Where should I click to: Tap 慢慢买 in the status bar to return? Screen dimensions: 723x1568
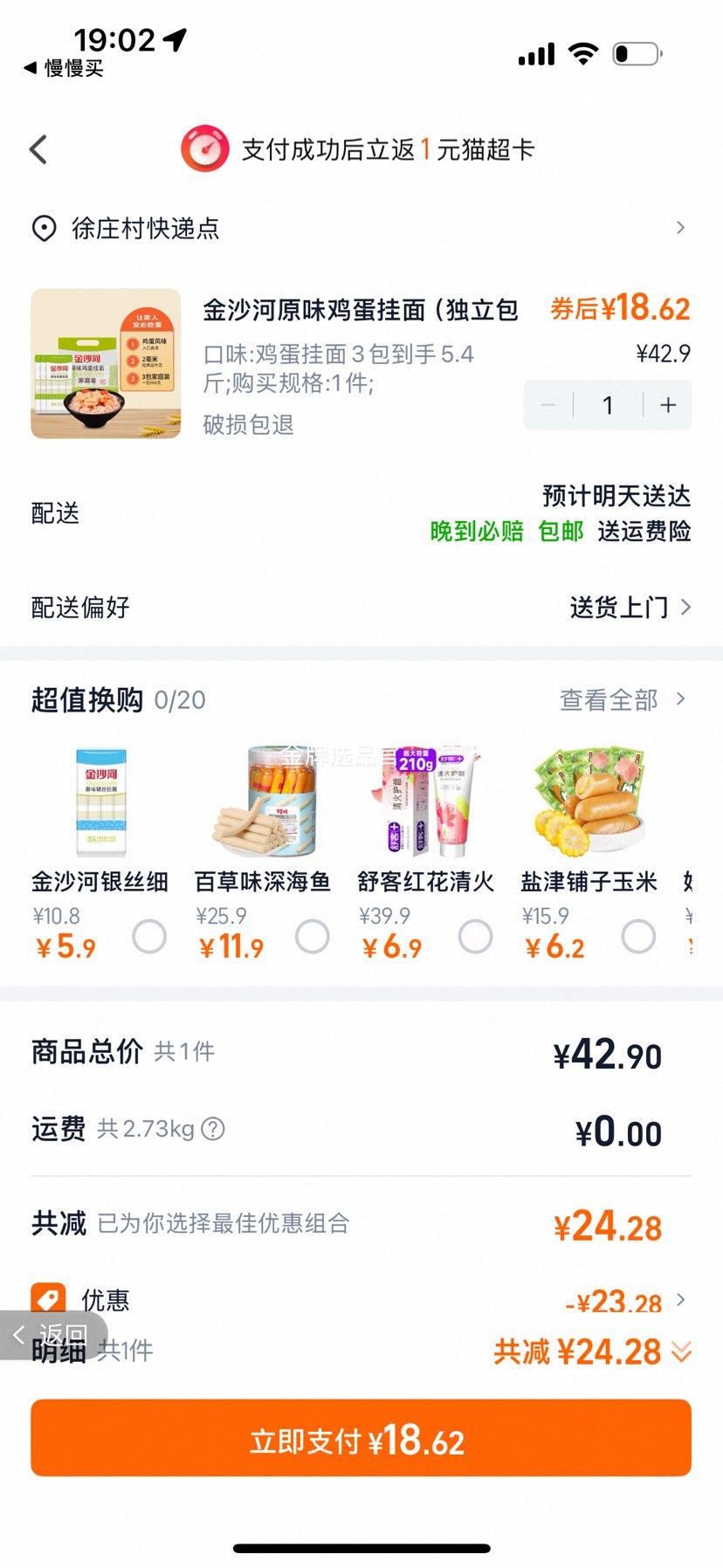pos(65,70)
